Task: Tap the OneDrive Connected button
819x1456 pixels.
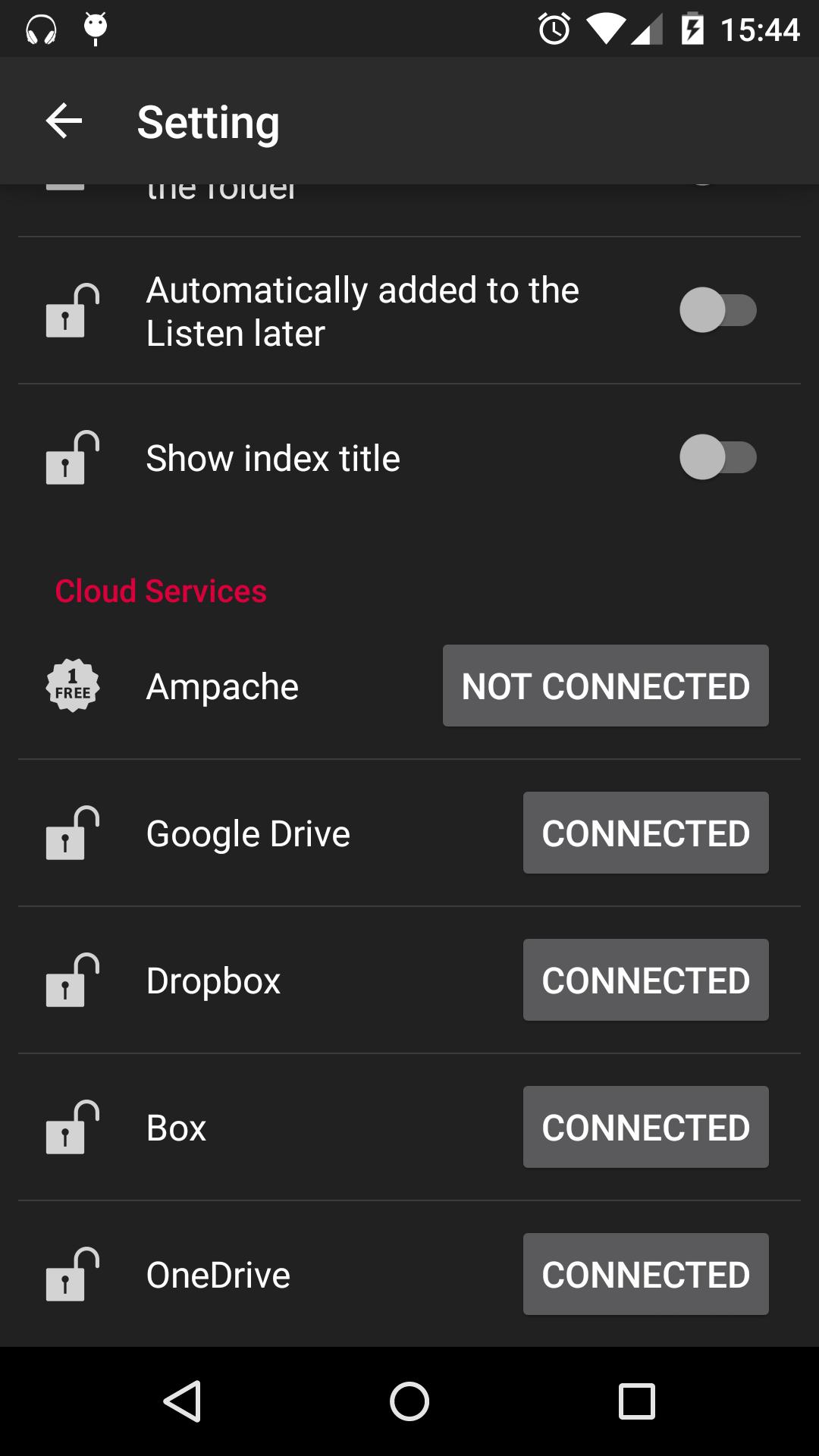Action: point(645,1274)
